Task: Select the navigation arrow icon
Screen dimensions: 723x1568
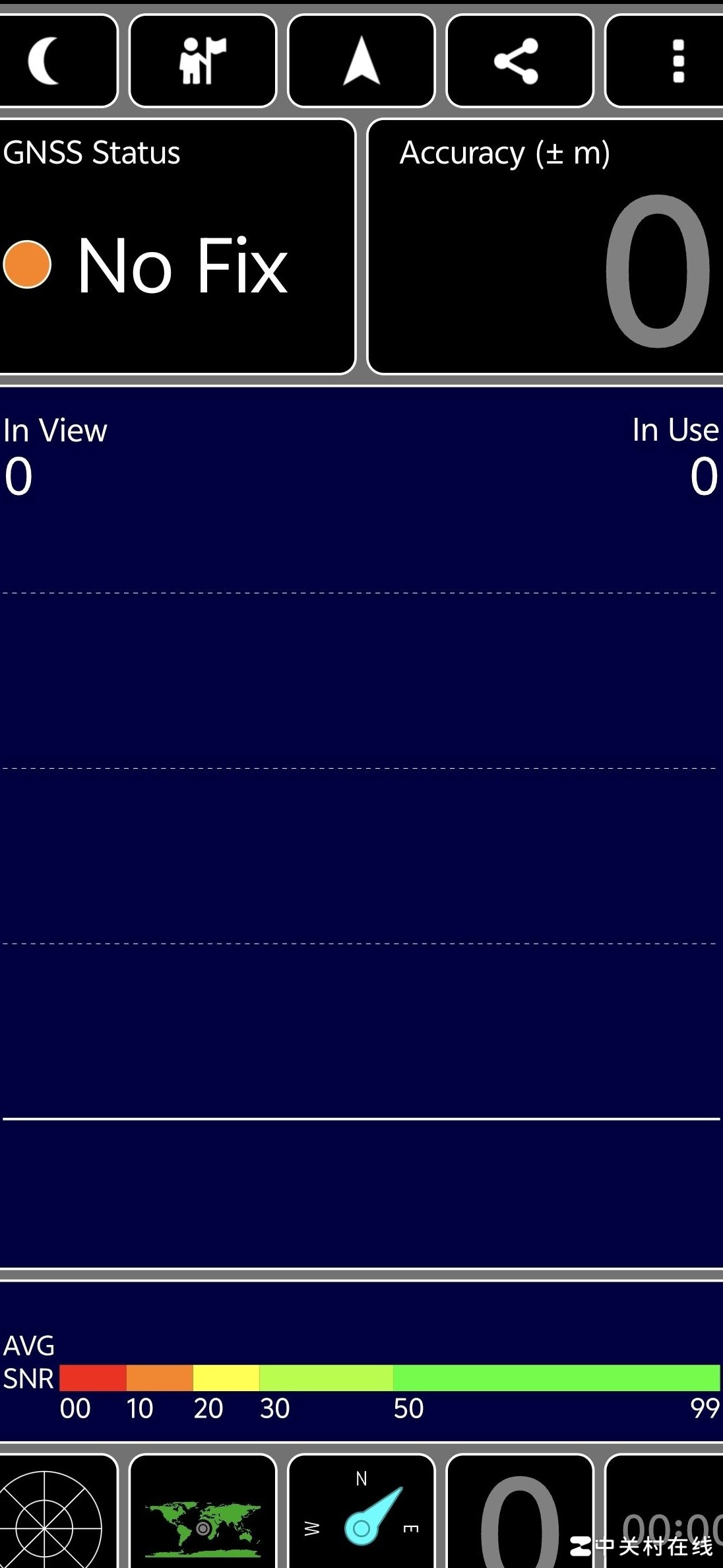Action: pos(361,61)
